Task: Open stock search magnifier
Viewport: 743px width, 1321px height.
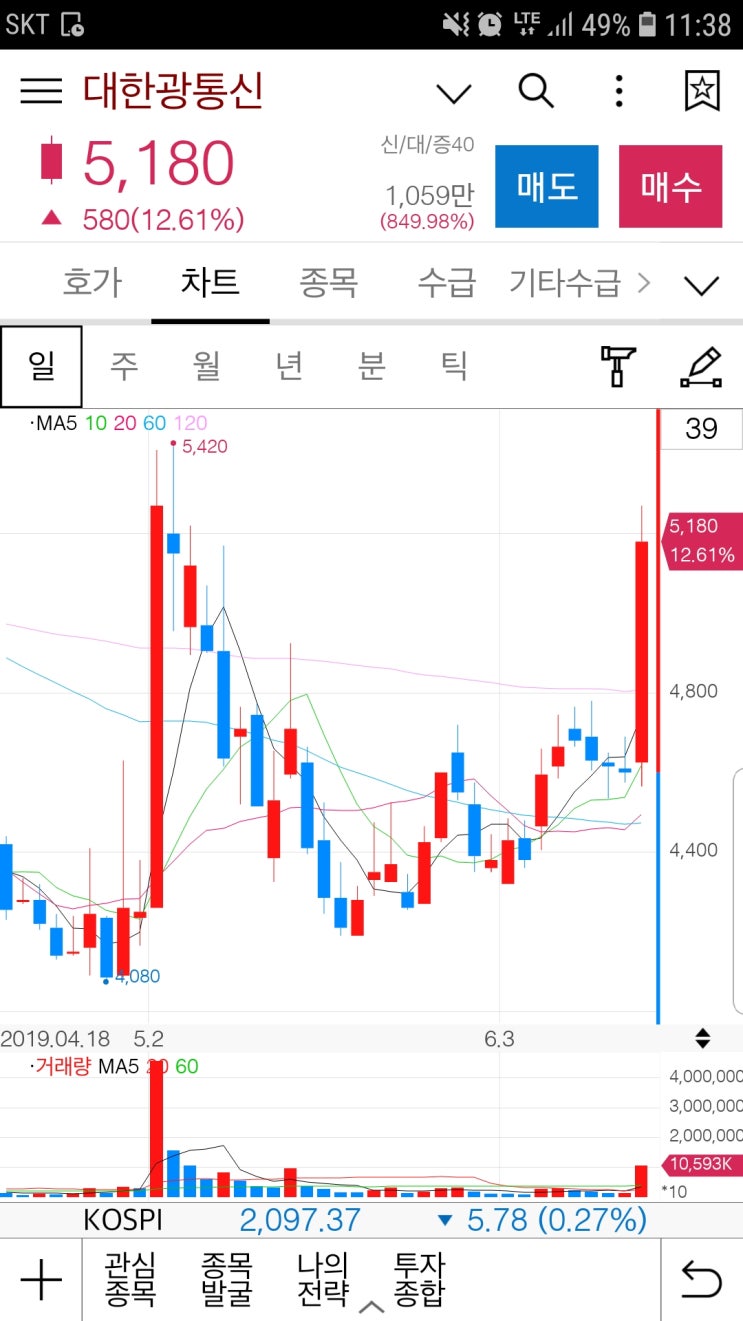Action: click(x=536, y=91)
